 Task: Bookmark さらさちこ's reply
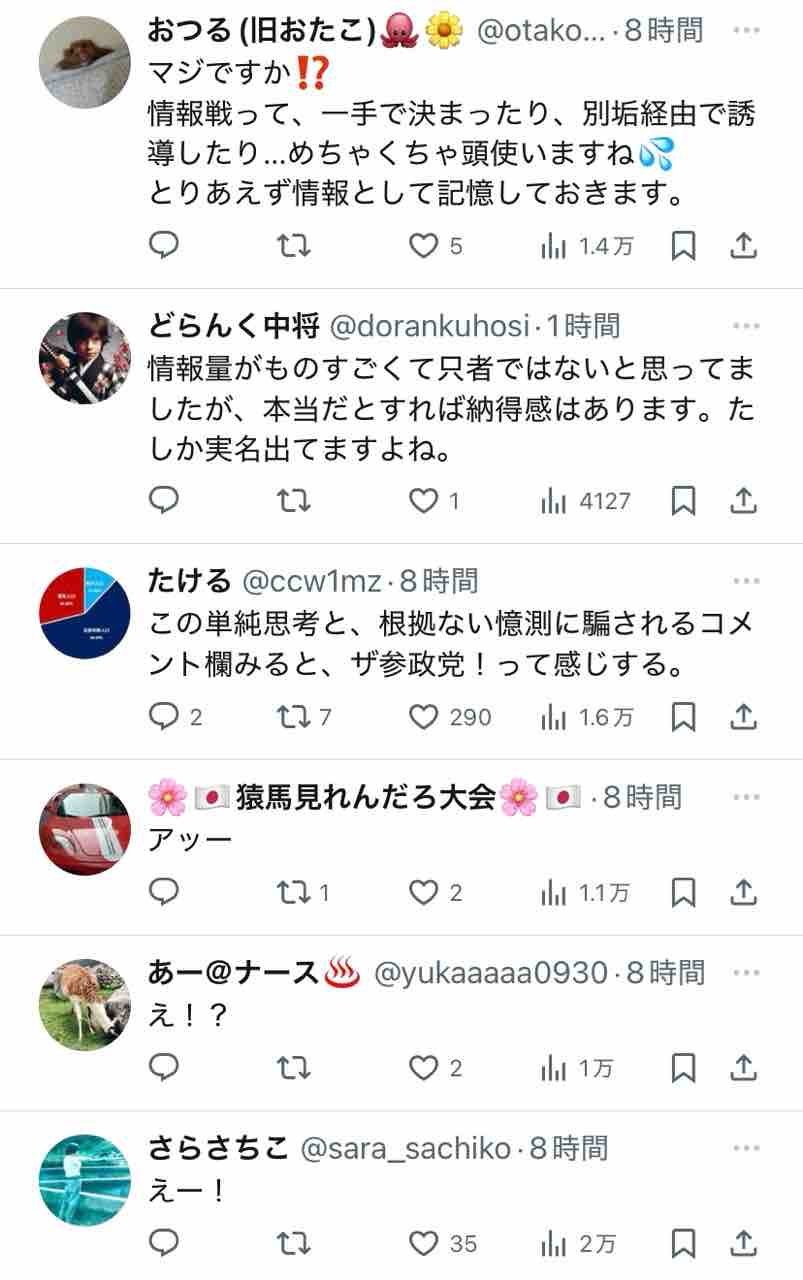683,1243
